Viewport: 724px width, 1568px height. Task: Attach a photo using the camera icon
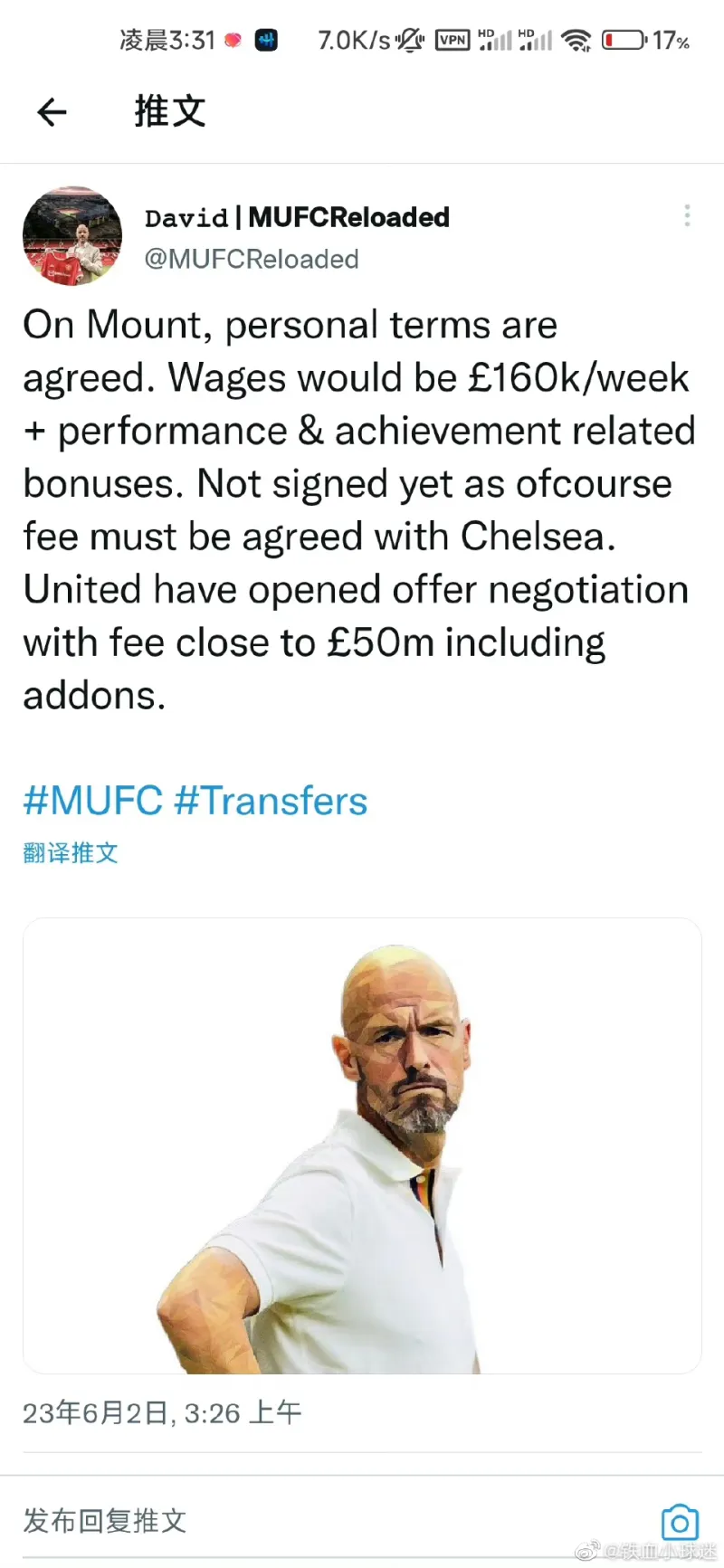coord(680,1522)
